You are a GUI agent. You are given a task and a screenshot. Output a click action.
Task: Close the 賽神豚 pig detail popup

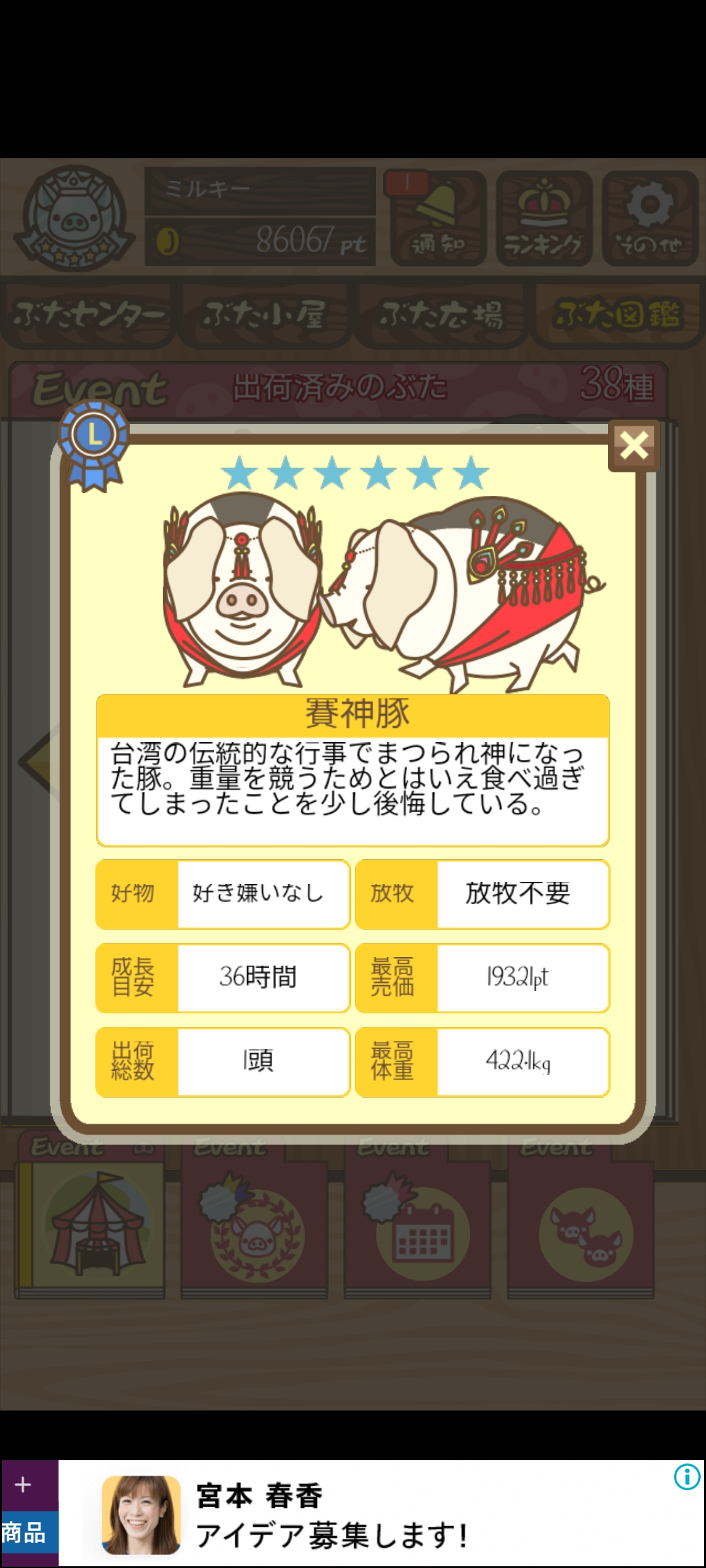click(x=633, y=446)
